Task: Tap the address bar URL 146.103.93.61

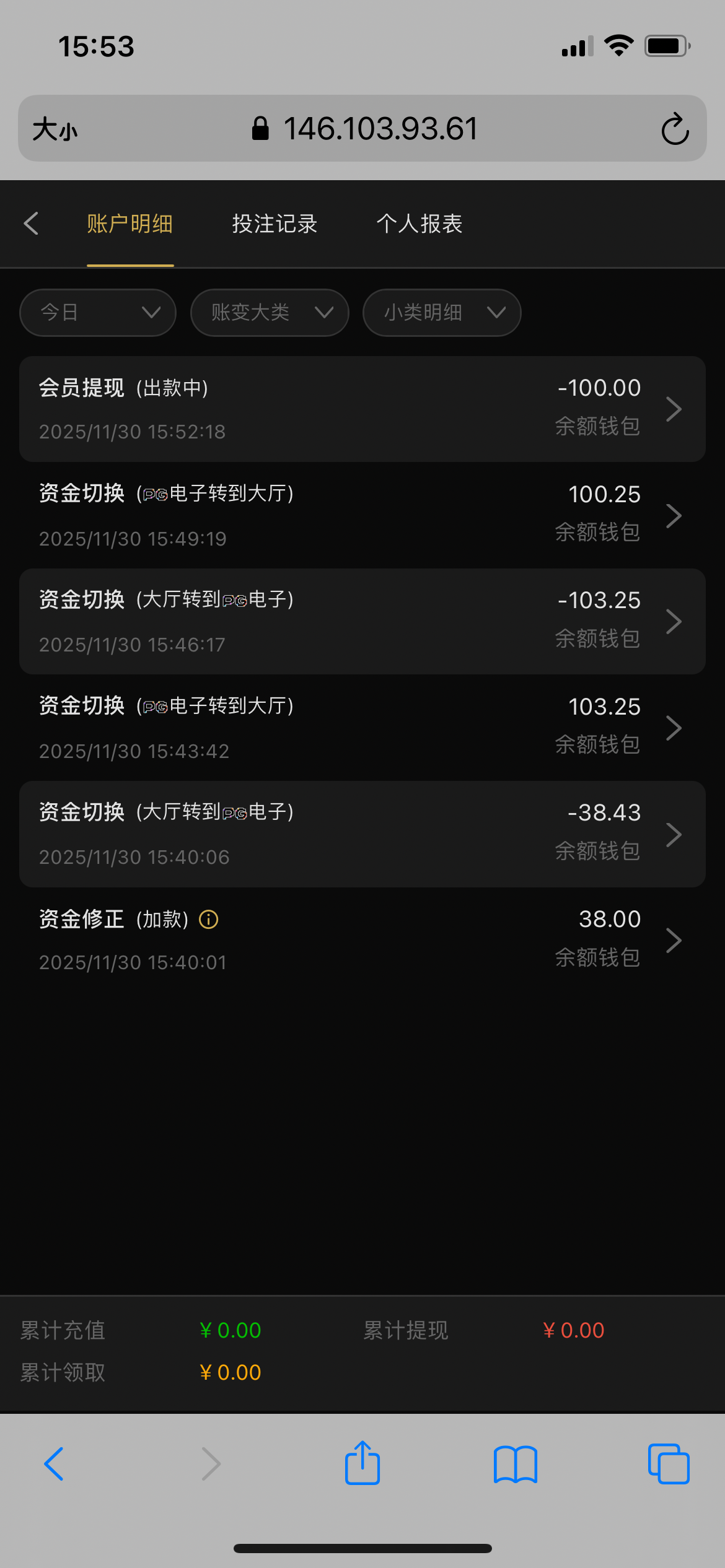Action: pos(380,129)
